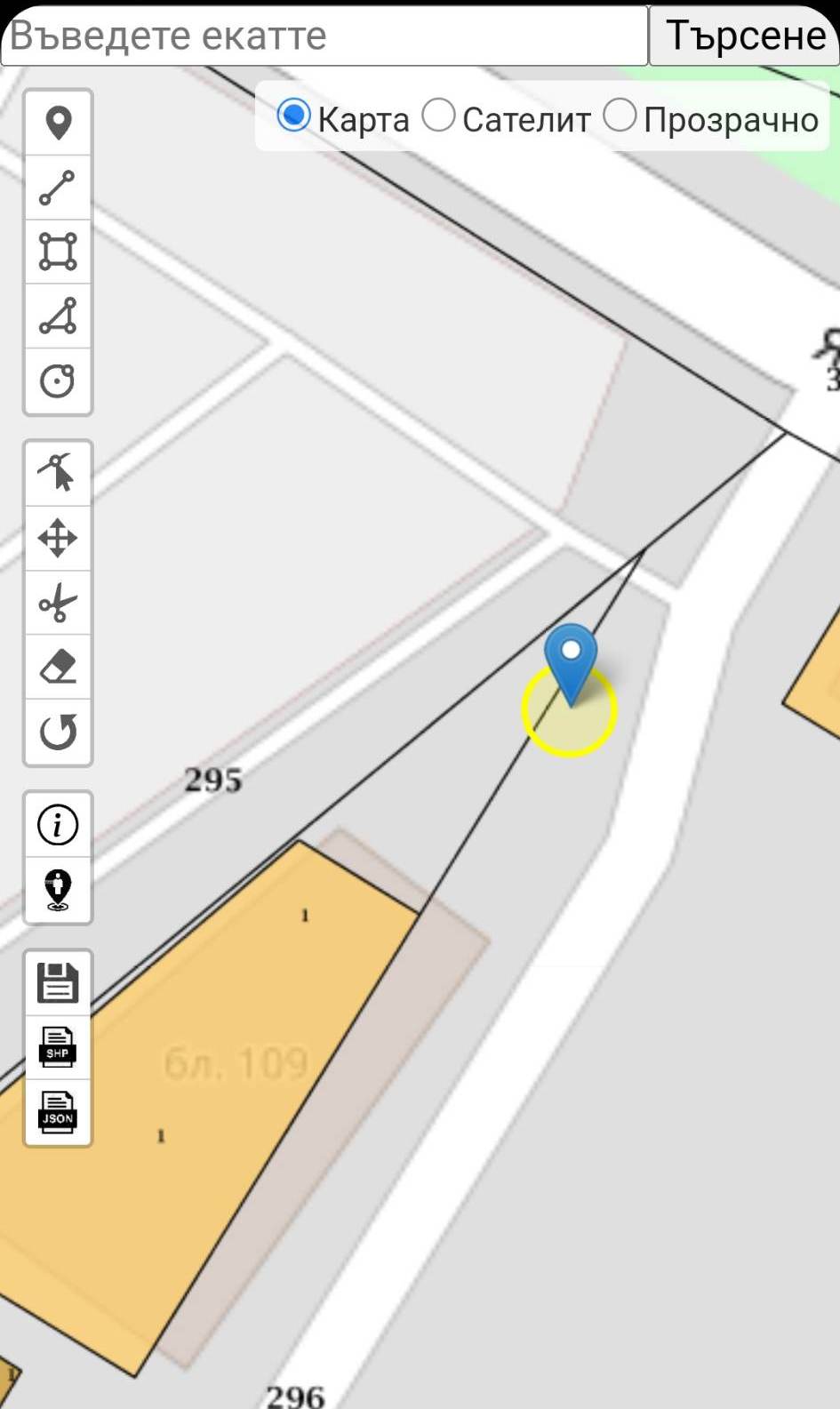Tap the екатте search input field
The width and height of the screenshot is (840, 1409).
324,36
